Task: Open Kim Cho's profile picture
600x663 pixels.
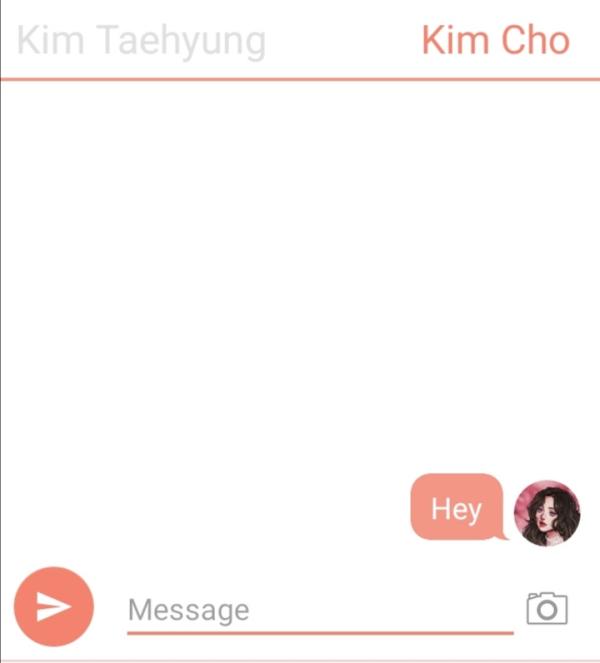Action: coord(547,514)
